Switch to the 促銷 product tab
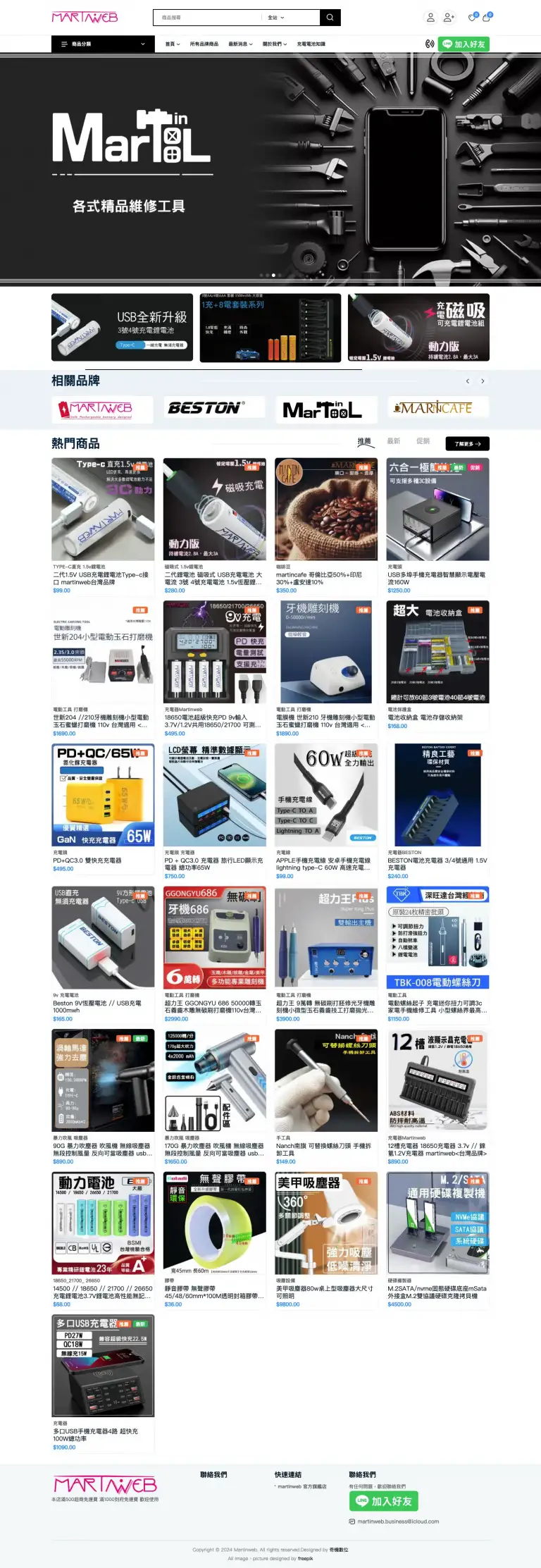Screen dimensions: 541x1568 (423, 441)
